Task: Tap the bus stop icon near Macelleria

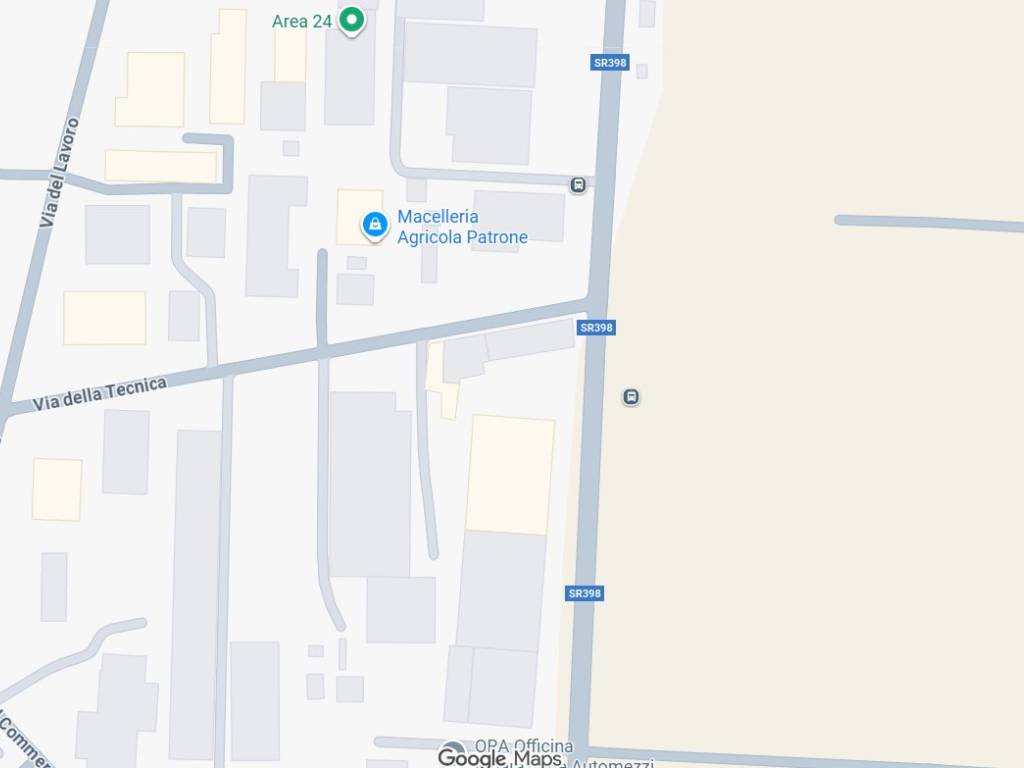Action: [578, 185]
